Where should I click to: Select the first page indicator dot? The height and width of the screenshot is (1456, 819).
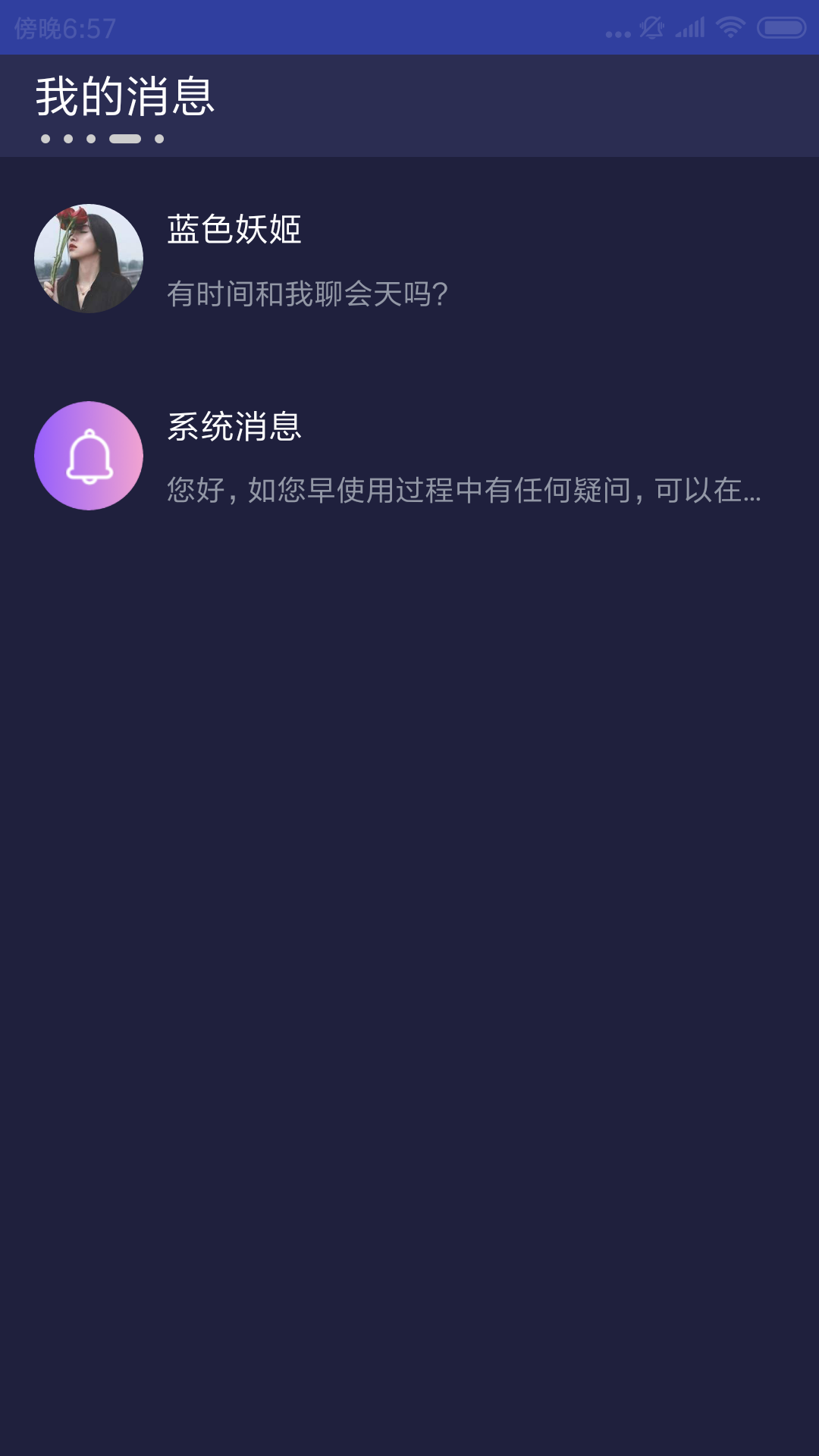[45, 139]
